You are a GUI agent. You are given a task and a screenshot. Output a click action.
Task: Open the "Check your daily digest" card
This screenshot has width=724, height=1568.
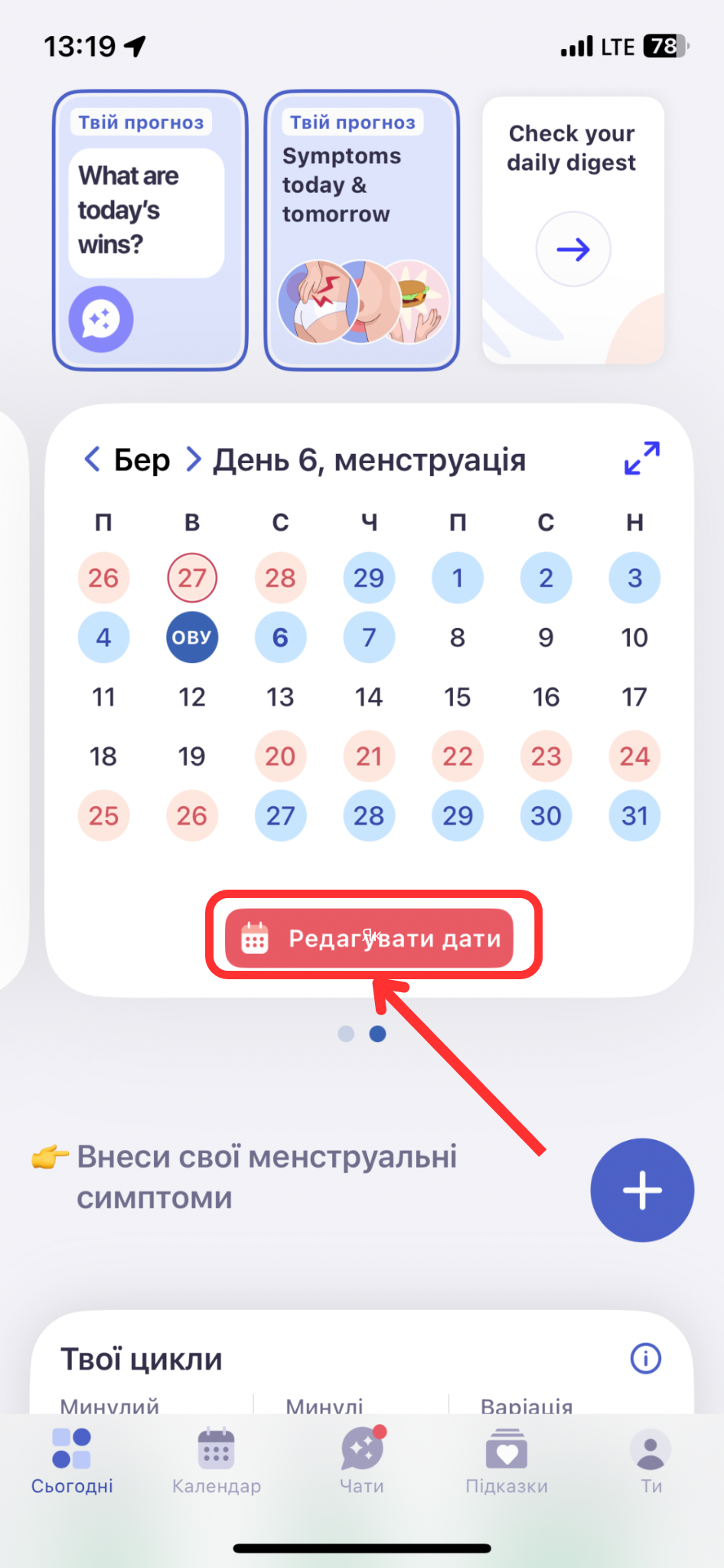click(x=573, y=230)
